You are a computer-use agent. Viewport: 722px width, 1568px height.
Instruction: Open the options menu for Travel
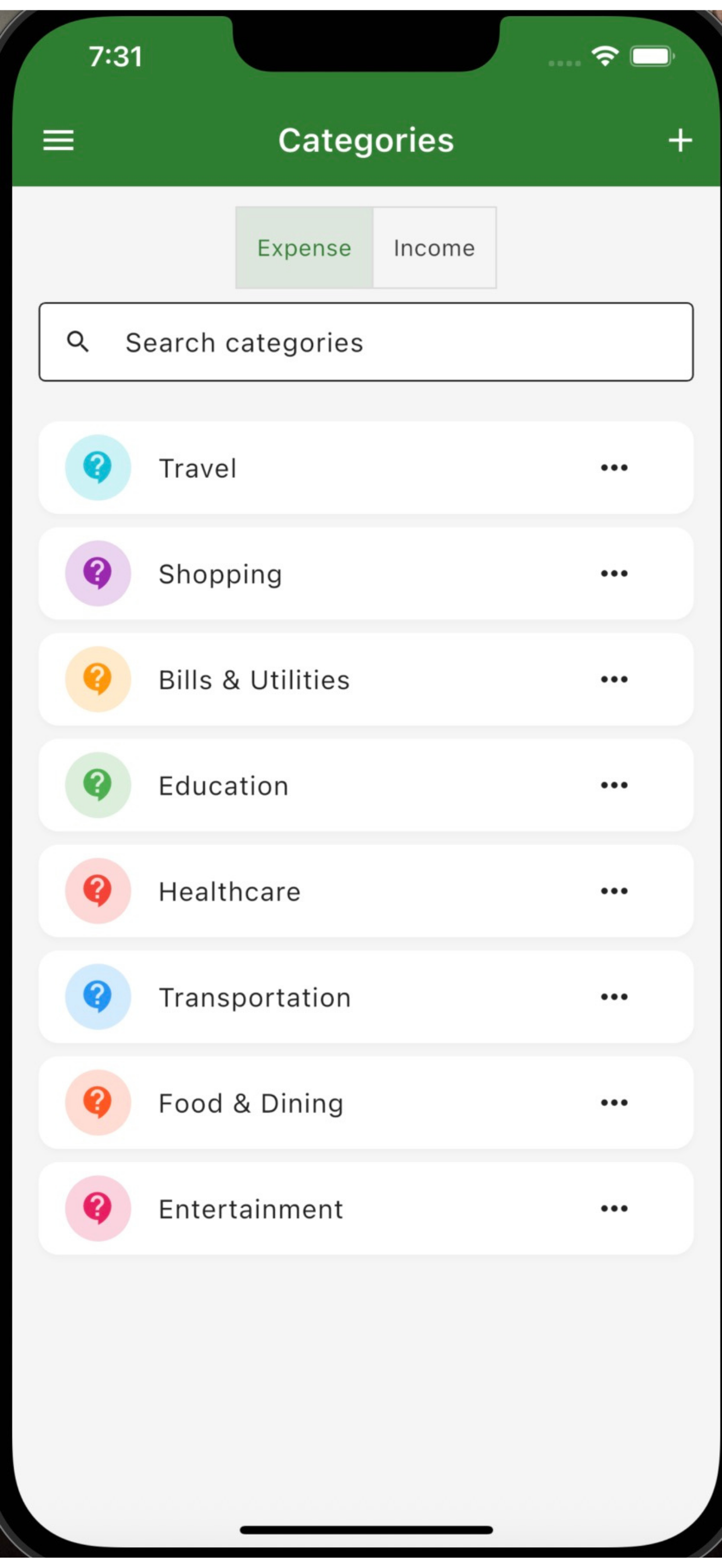click(x=614, y=467)
